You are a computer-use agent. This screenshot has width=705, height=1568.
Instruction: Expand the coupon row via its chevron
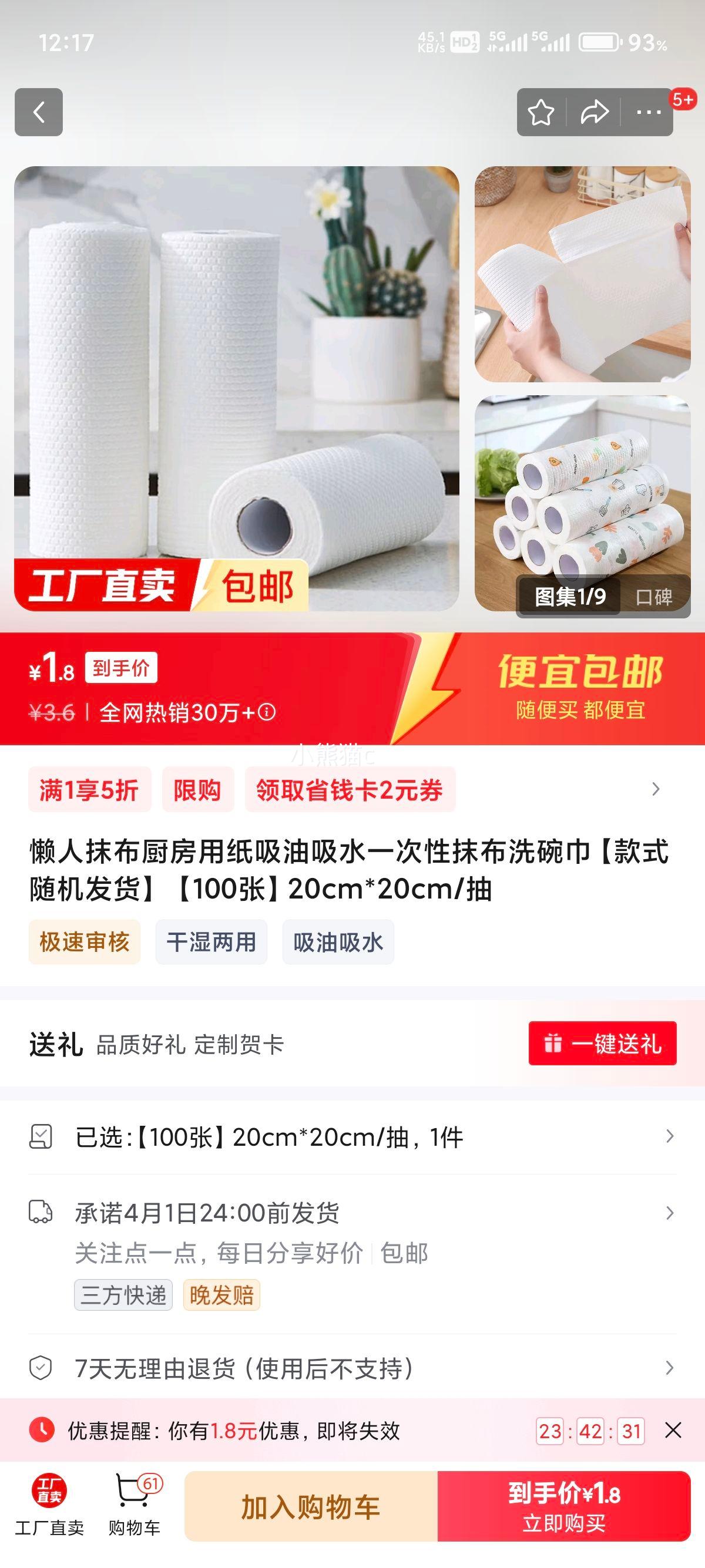pyautogui.click(x=657, y=789)
